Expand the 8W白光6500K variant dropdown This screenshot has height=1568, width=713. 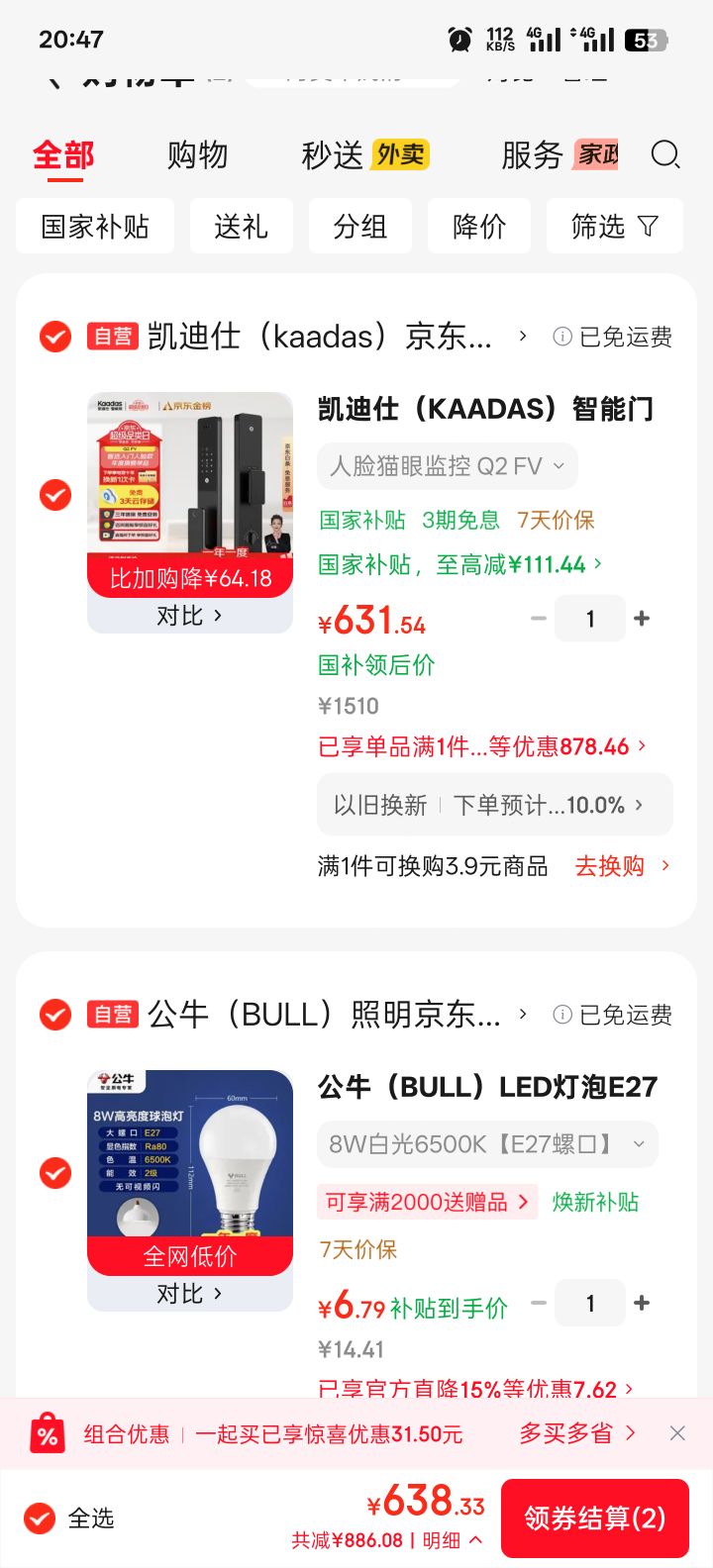click(487, 1145)
